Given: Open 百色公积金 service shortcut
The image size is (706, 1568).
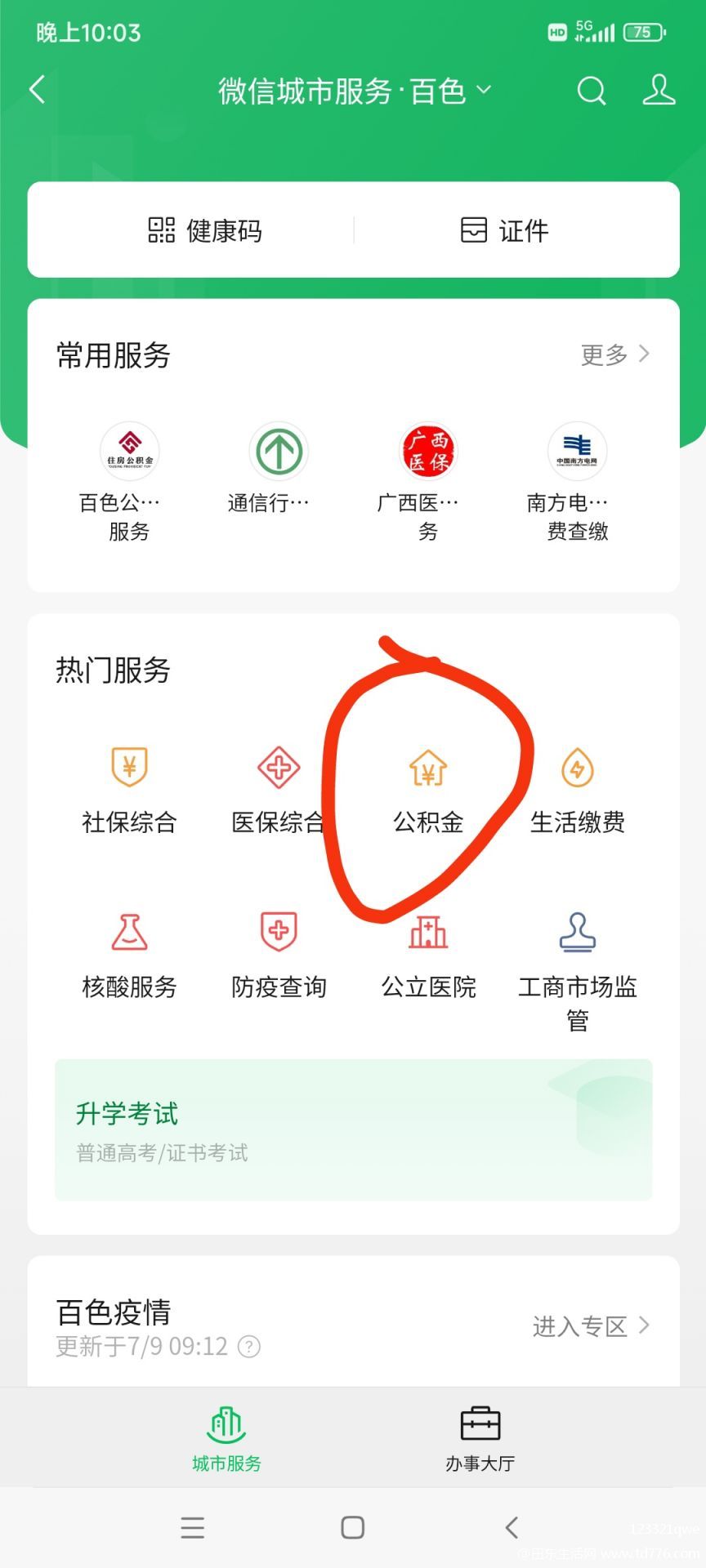Looking at the screenshot, I should [129, 482].
